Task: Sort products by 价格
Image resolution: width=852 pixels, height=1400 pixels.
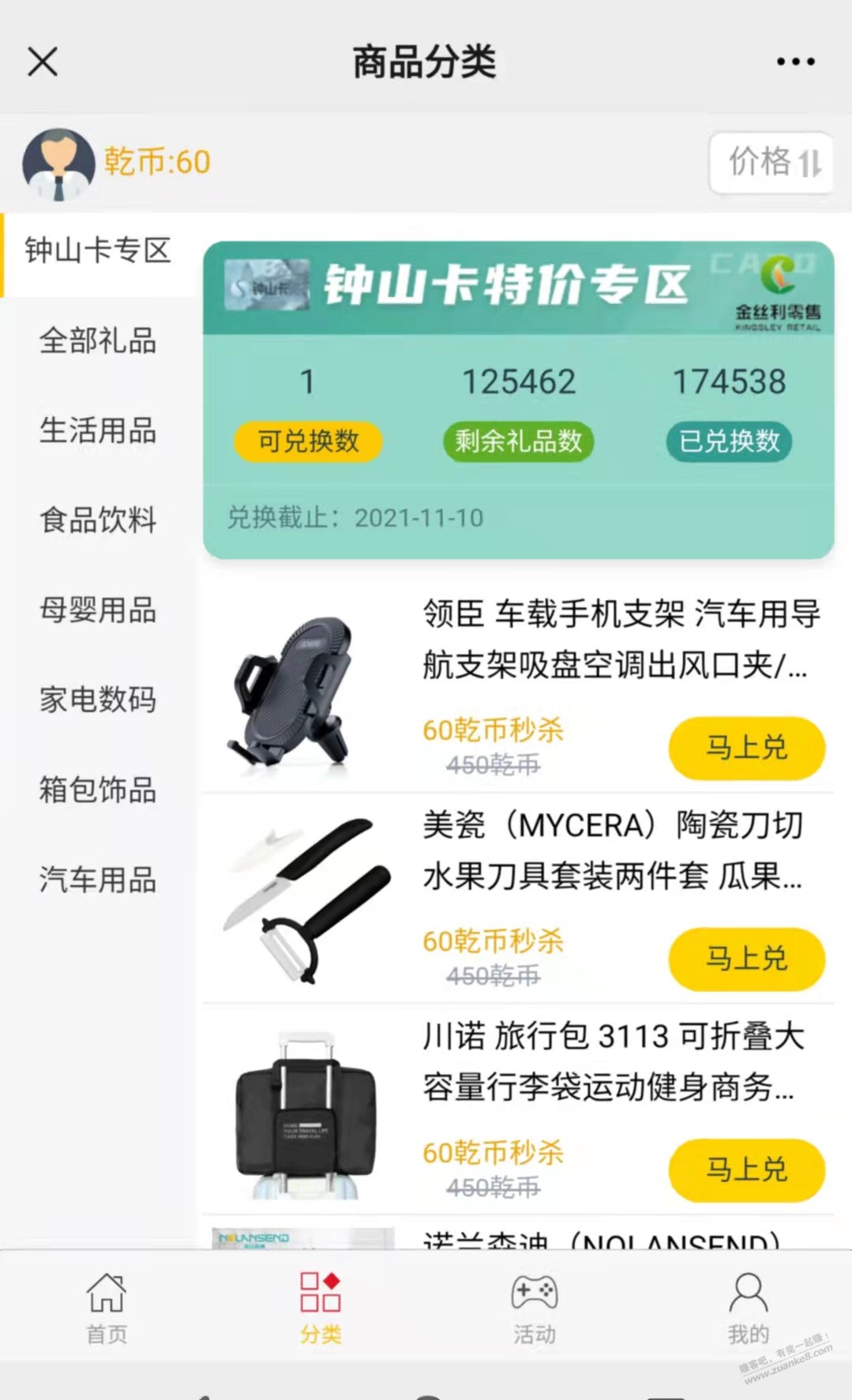Action: [x=772, y=163]
